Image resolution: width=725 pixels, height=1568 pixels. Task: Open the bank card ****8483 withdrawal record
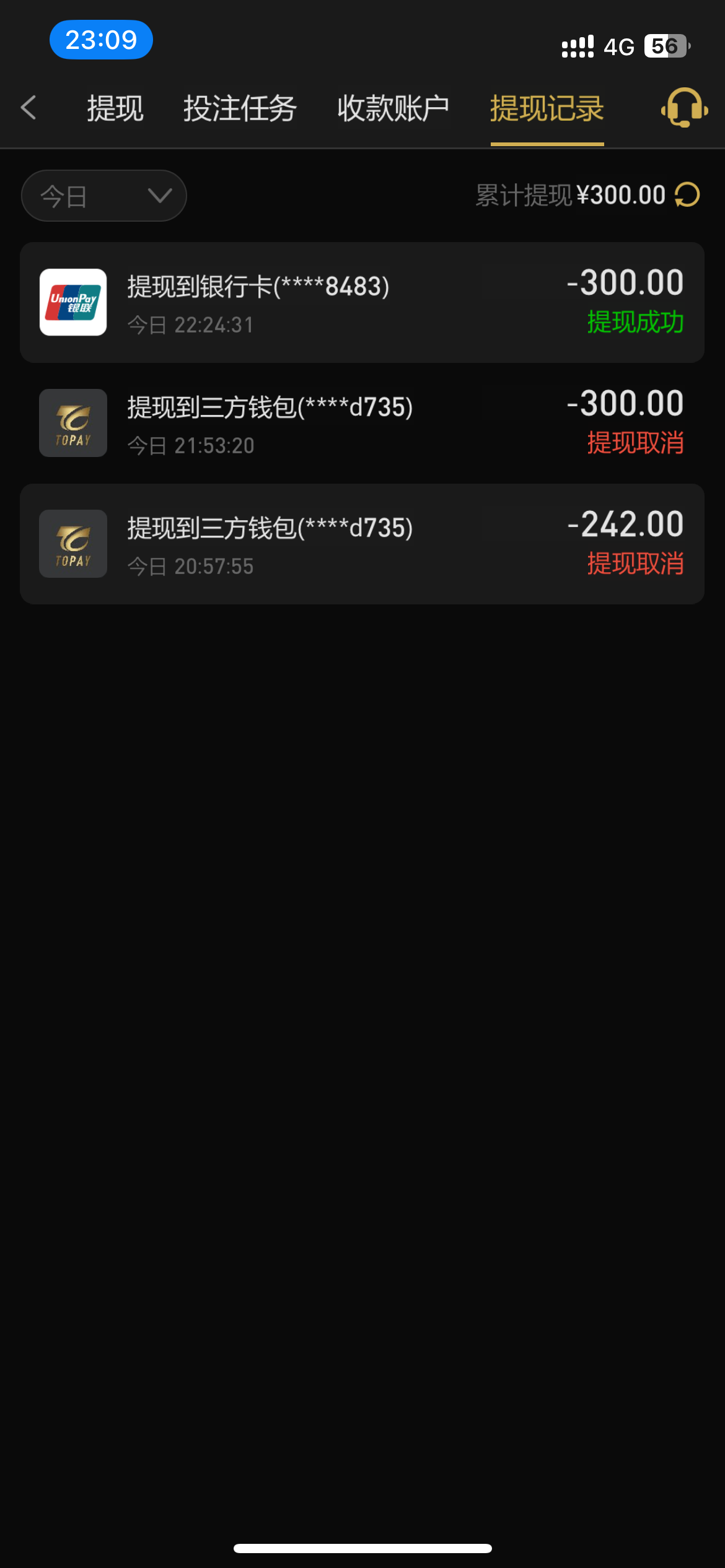(x=362, y=303)
